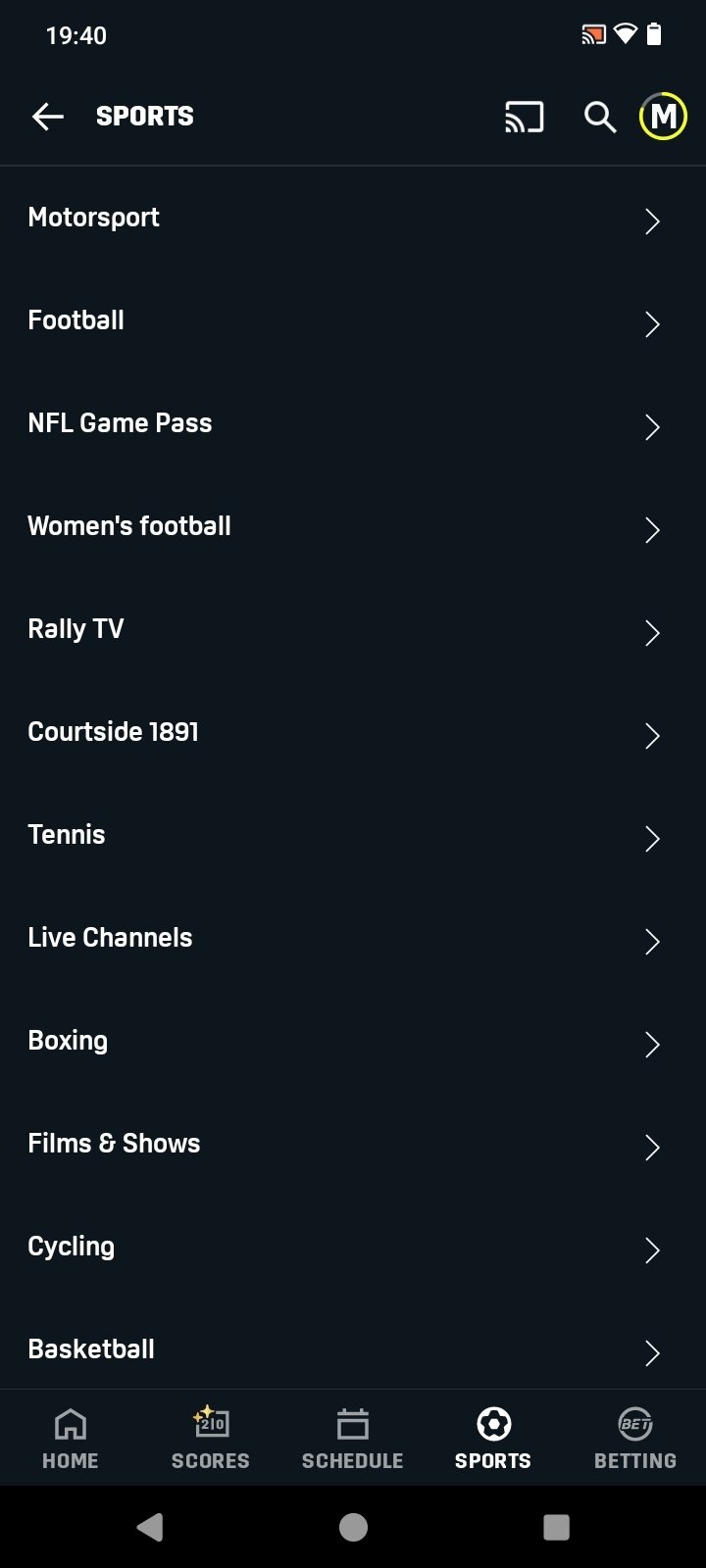Viewport: 706px width, 1568px height.
Task: Open NFL Game Pass
Action: pos(353,425)
